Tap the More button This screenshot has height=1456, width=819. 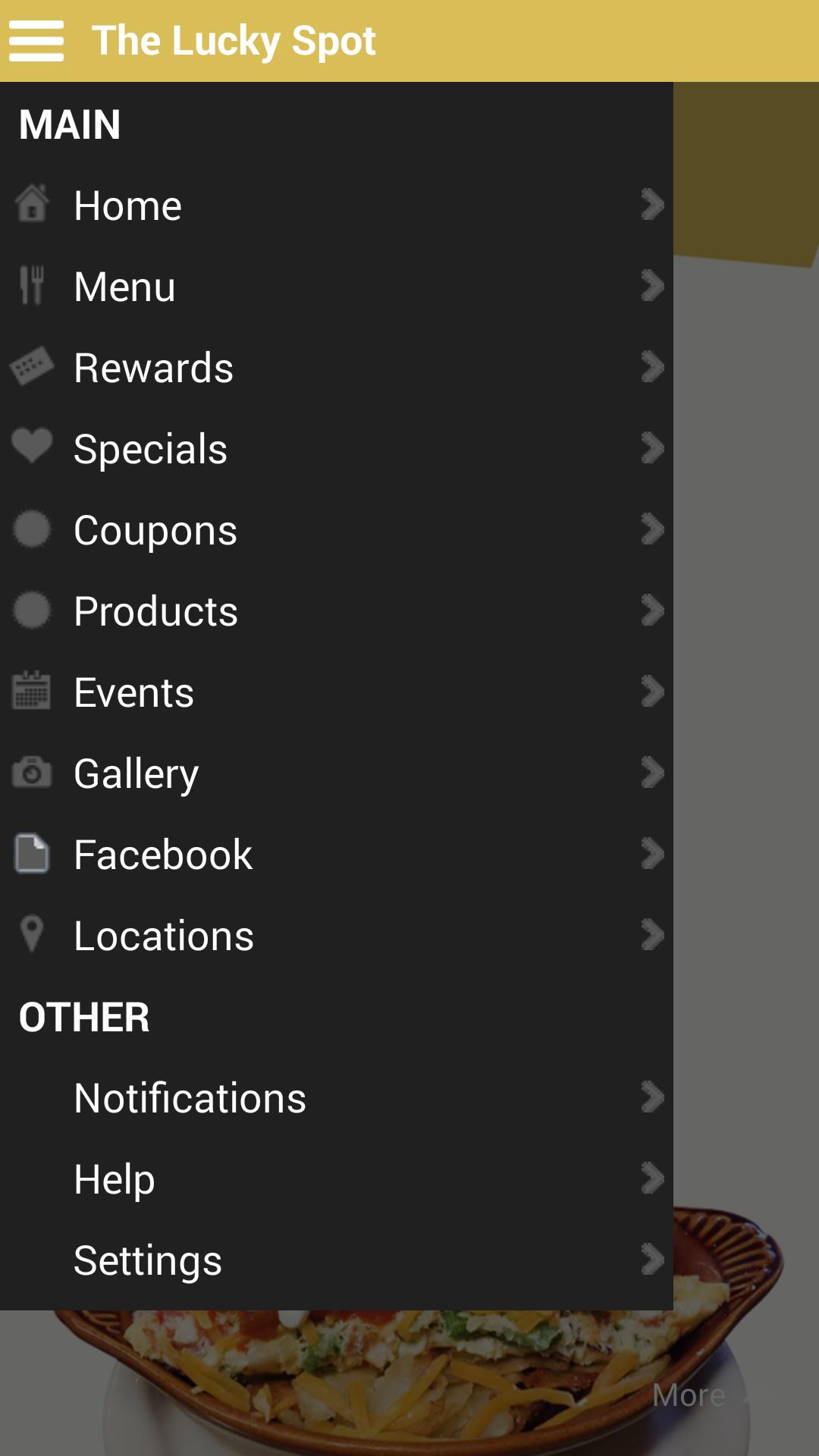(689, 1395)
